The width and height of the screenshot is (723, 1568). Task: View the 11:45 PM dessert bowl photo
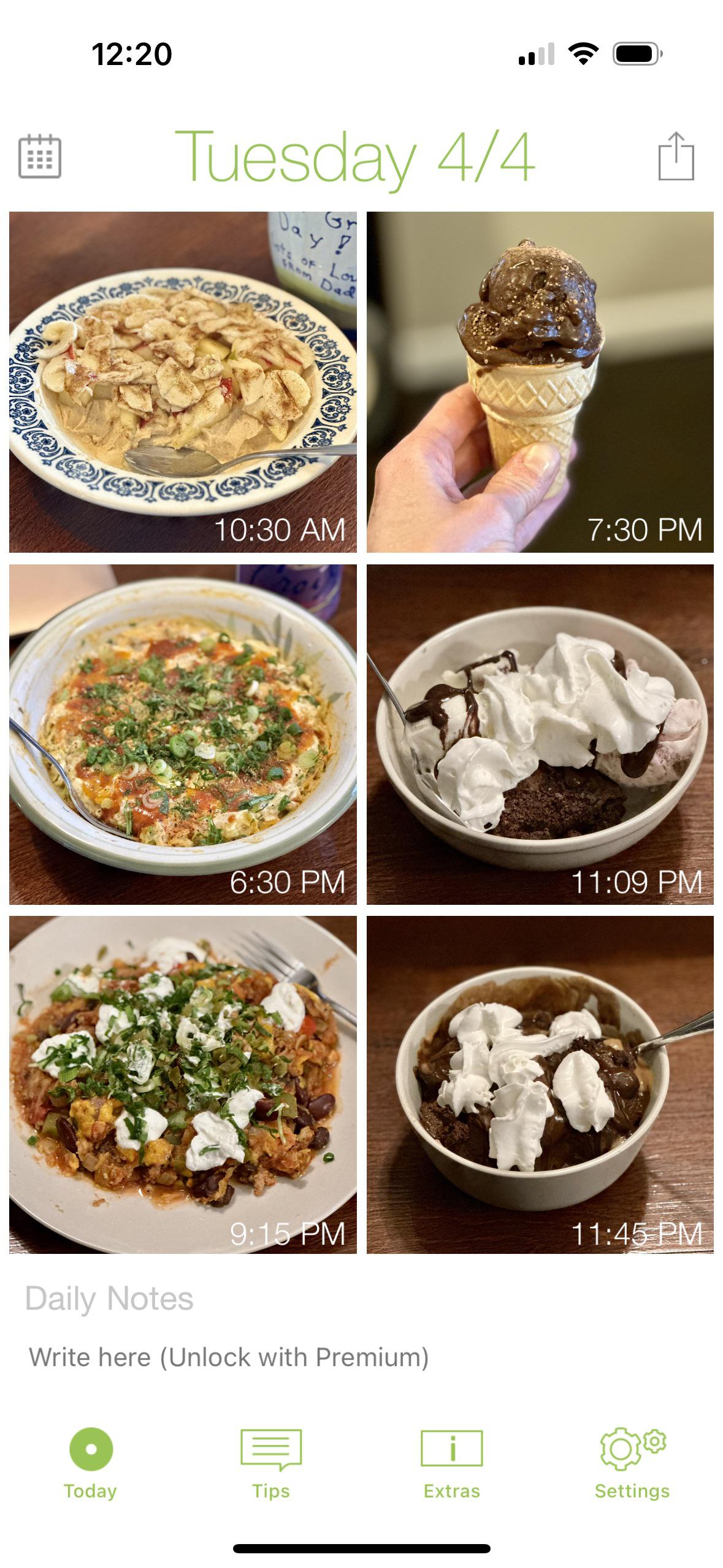[x=540, y=1085]
